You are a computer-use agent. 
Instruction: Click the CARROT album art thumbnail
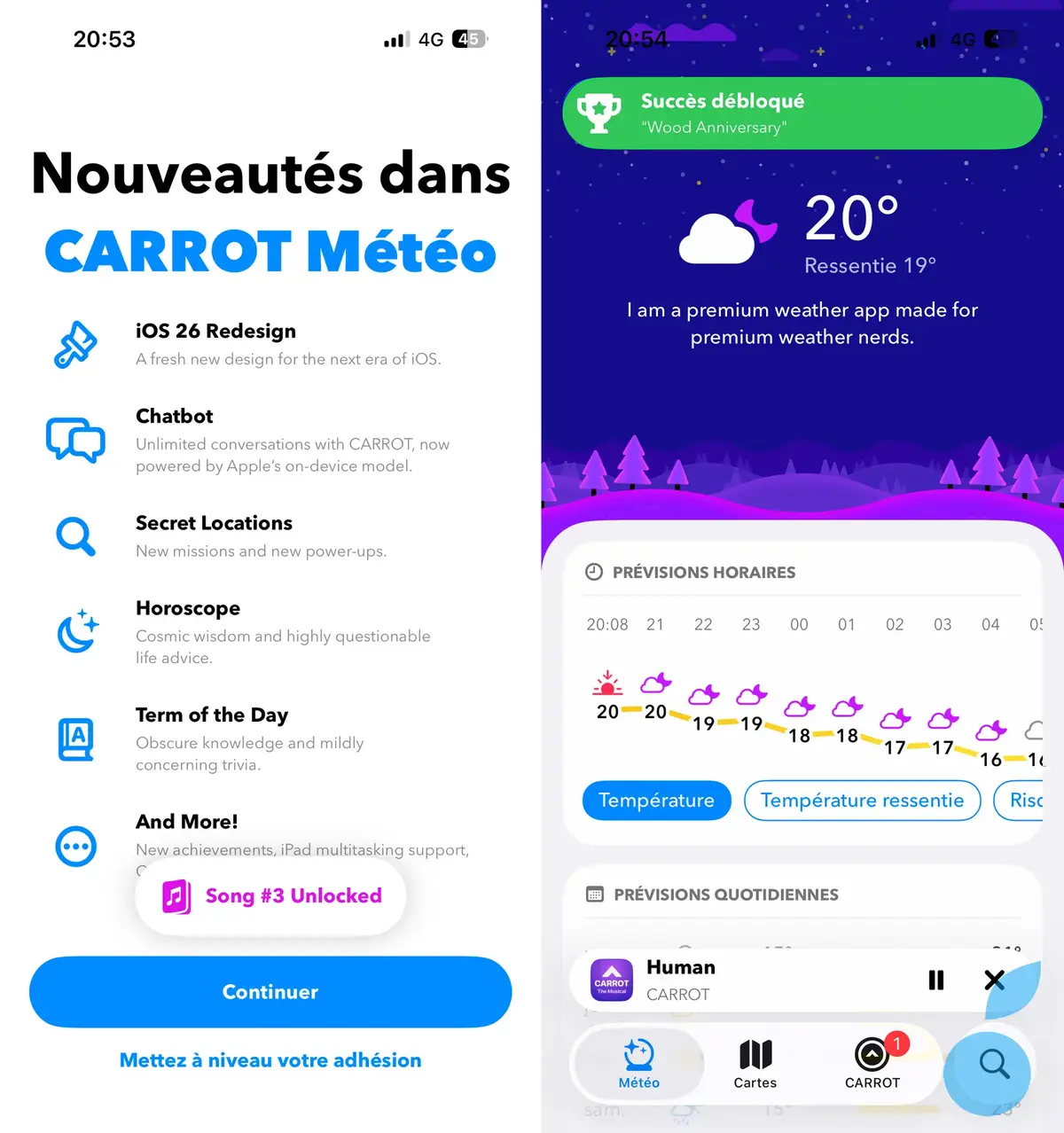[612, 980]
